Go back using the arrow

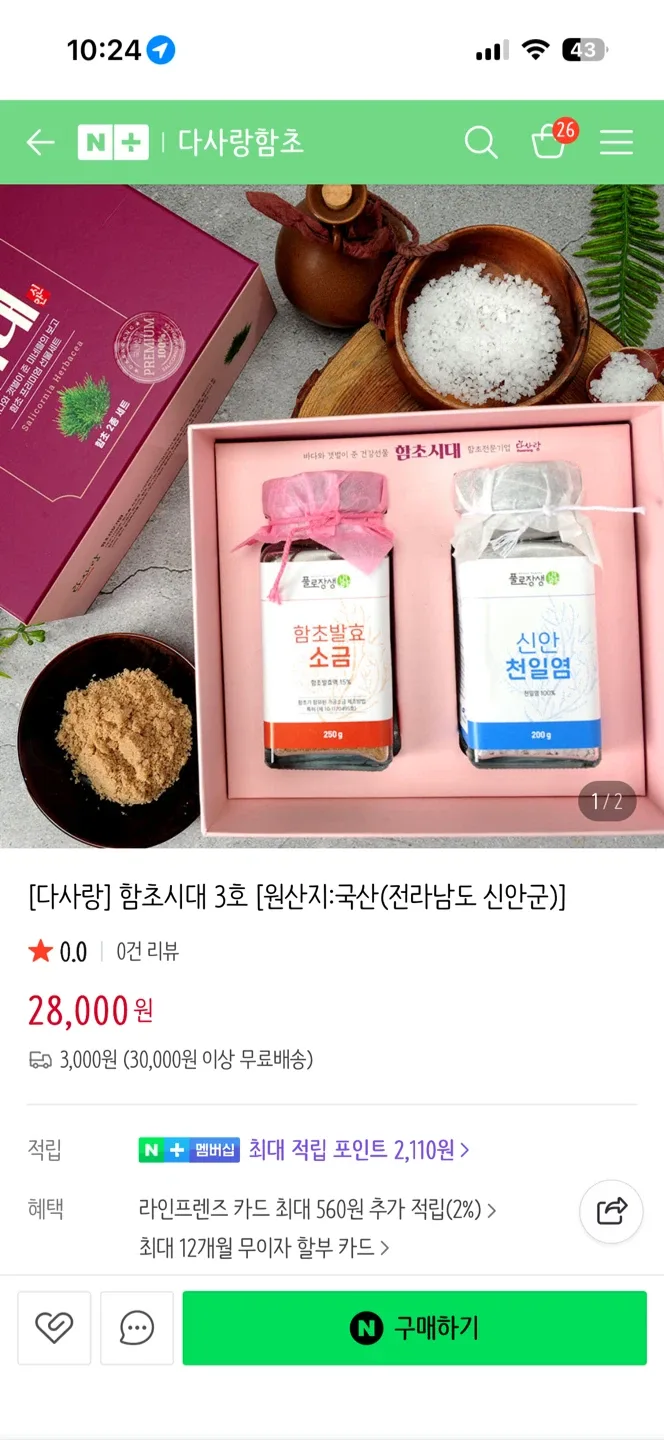pyautogui.click(x=40, y=143)
